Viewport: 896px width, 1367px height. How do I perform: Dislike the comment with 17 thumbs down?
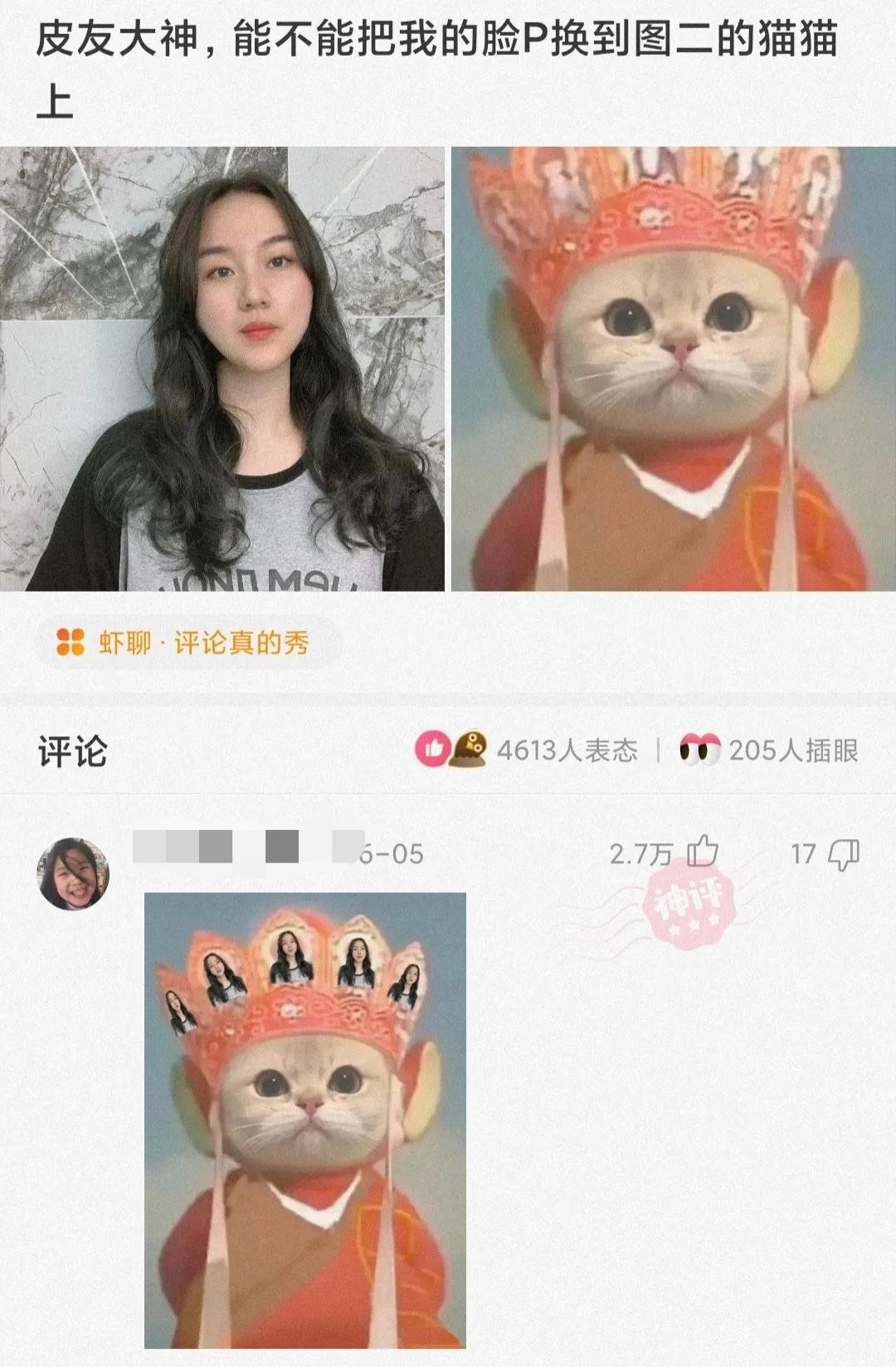843,854
